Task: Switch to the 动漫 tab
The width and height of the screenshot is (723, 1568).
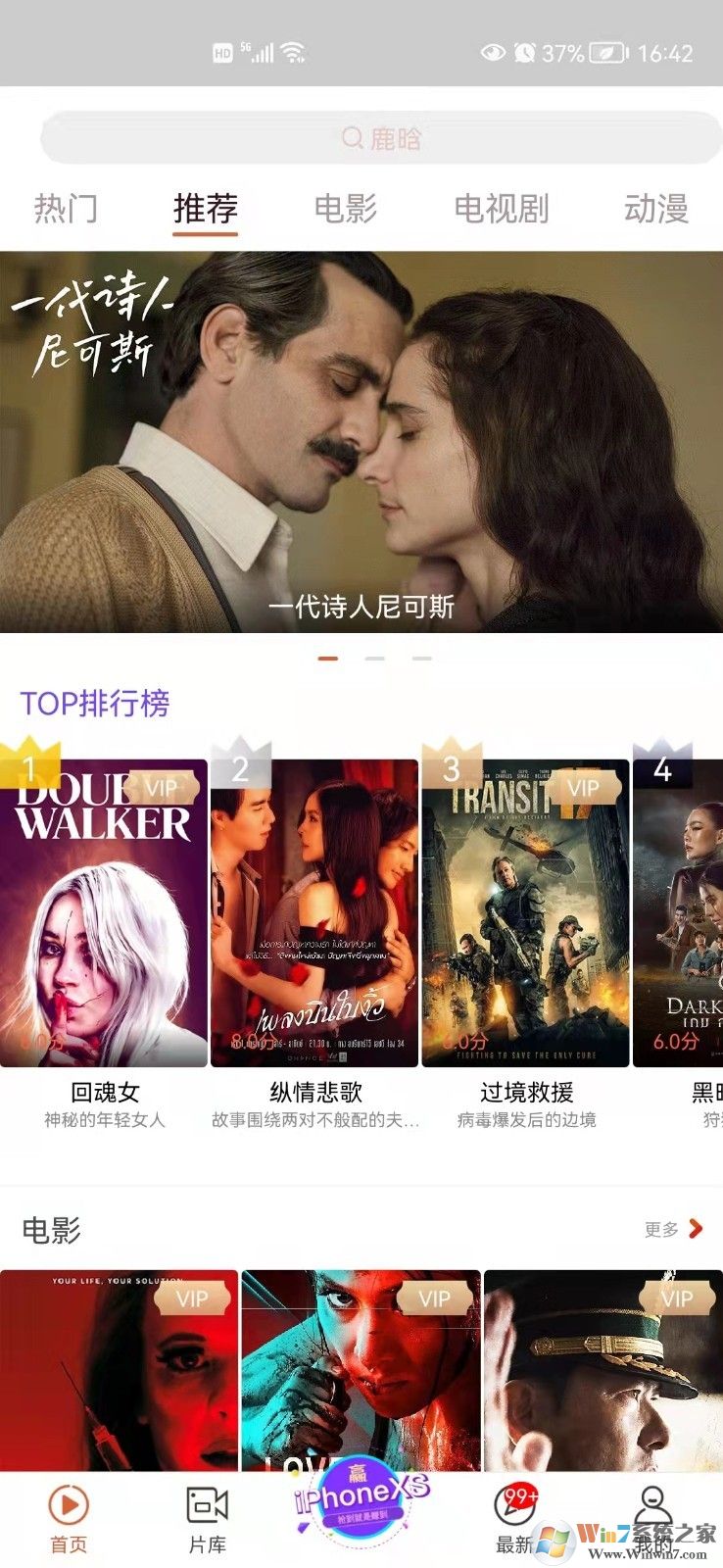Action: point(658,208)
